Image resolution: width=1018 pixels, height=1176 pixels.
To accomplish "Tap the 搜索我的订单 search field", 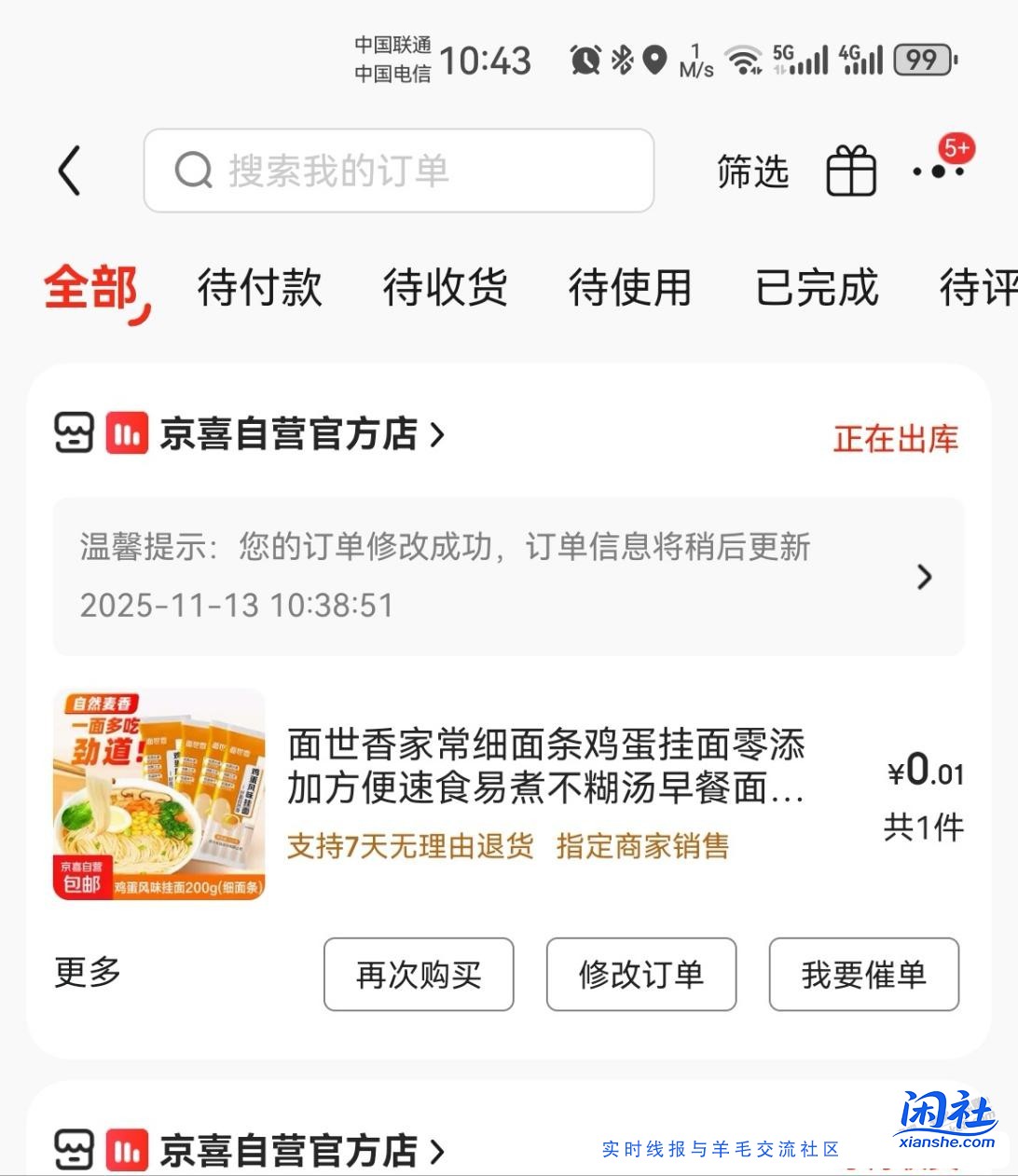I will click(398, 171).
